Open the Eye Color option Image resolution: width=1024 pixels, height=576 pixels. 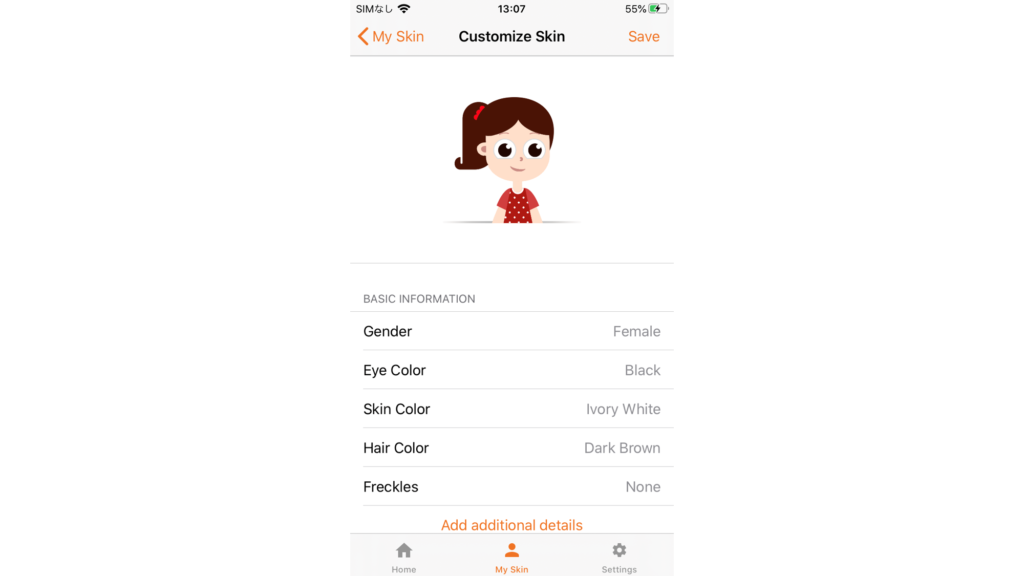click(x=512, y=370)
